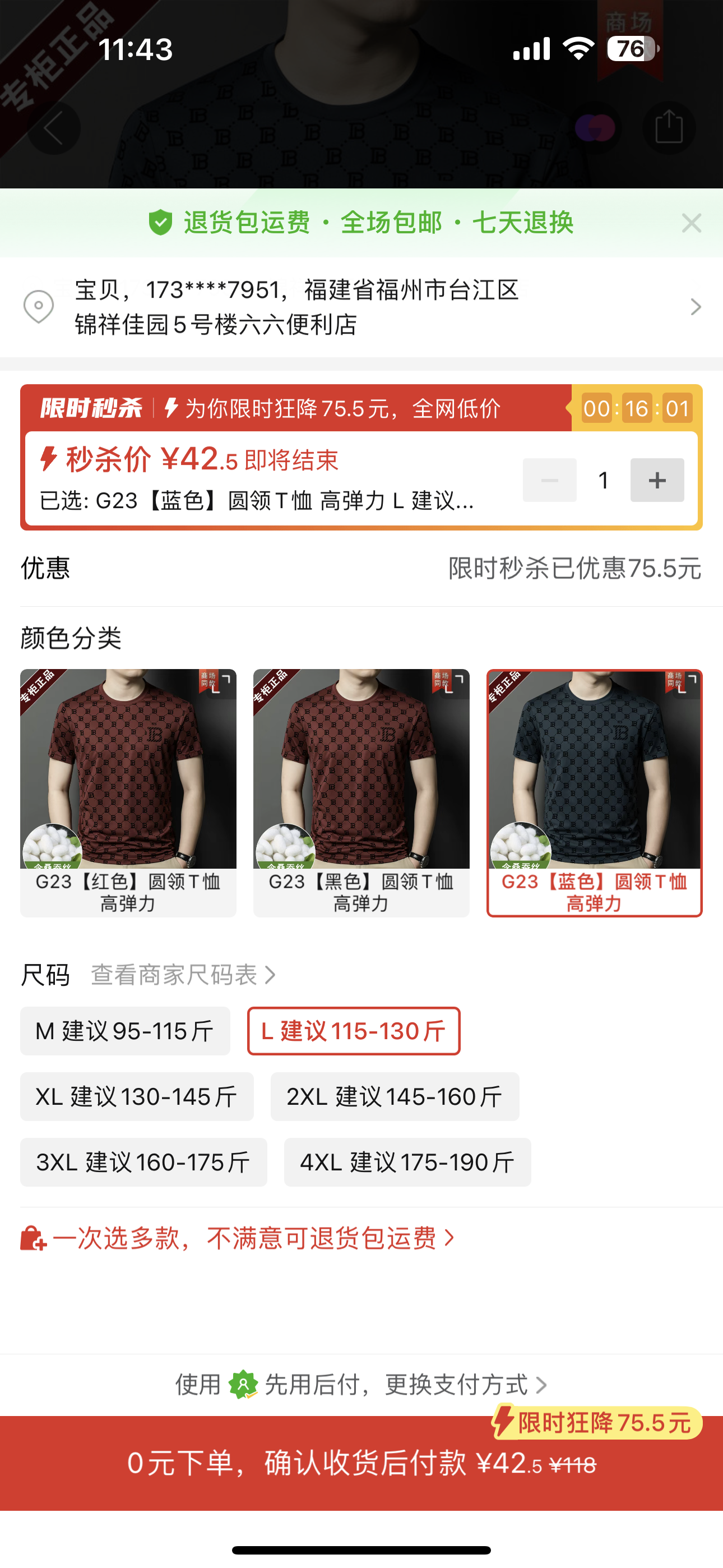Viewport: 723px width, 1568px height.
Task: Pick size XL 建议130-145斤
Action: [136, 1096]
